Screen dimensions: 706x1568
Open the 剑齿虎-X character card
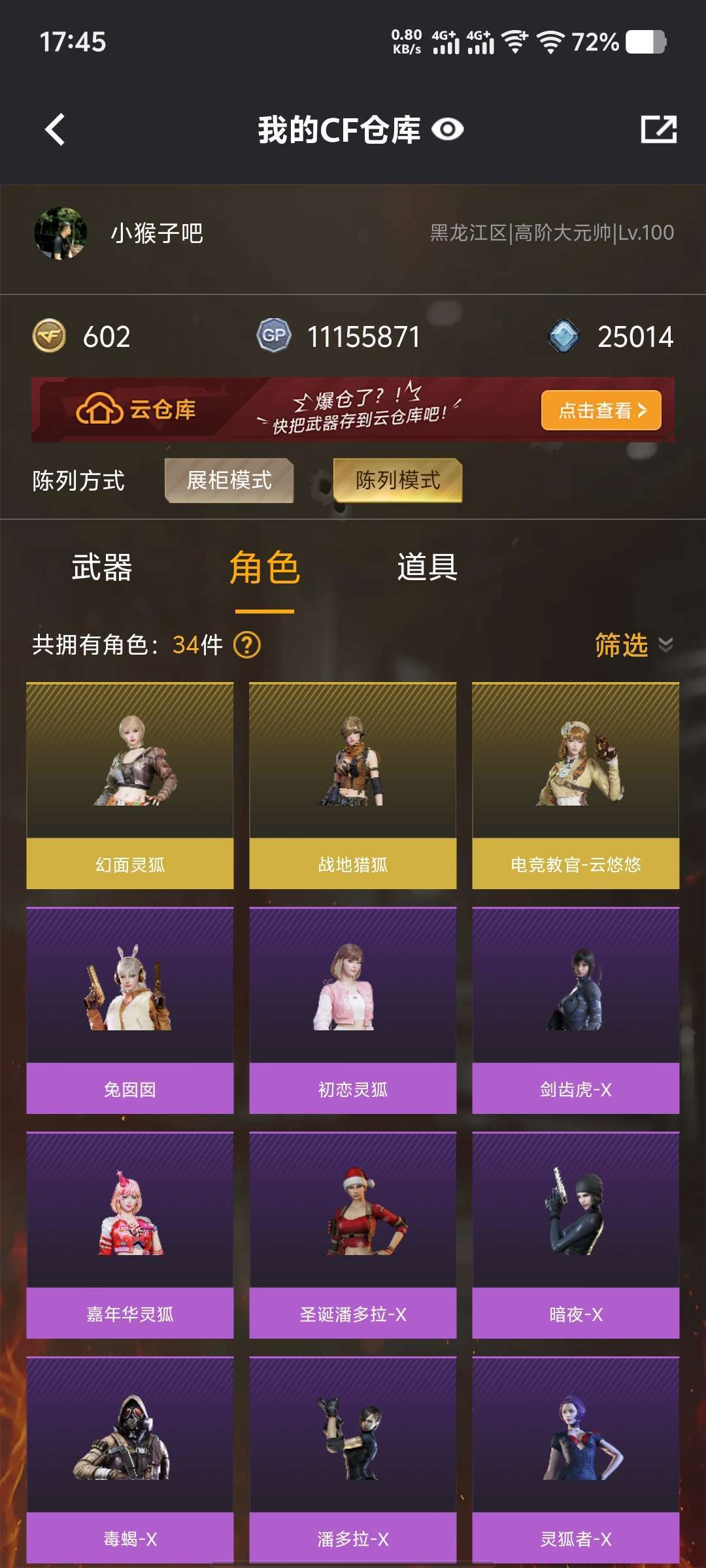(x=576, y=1011)
